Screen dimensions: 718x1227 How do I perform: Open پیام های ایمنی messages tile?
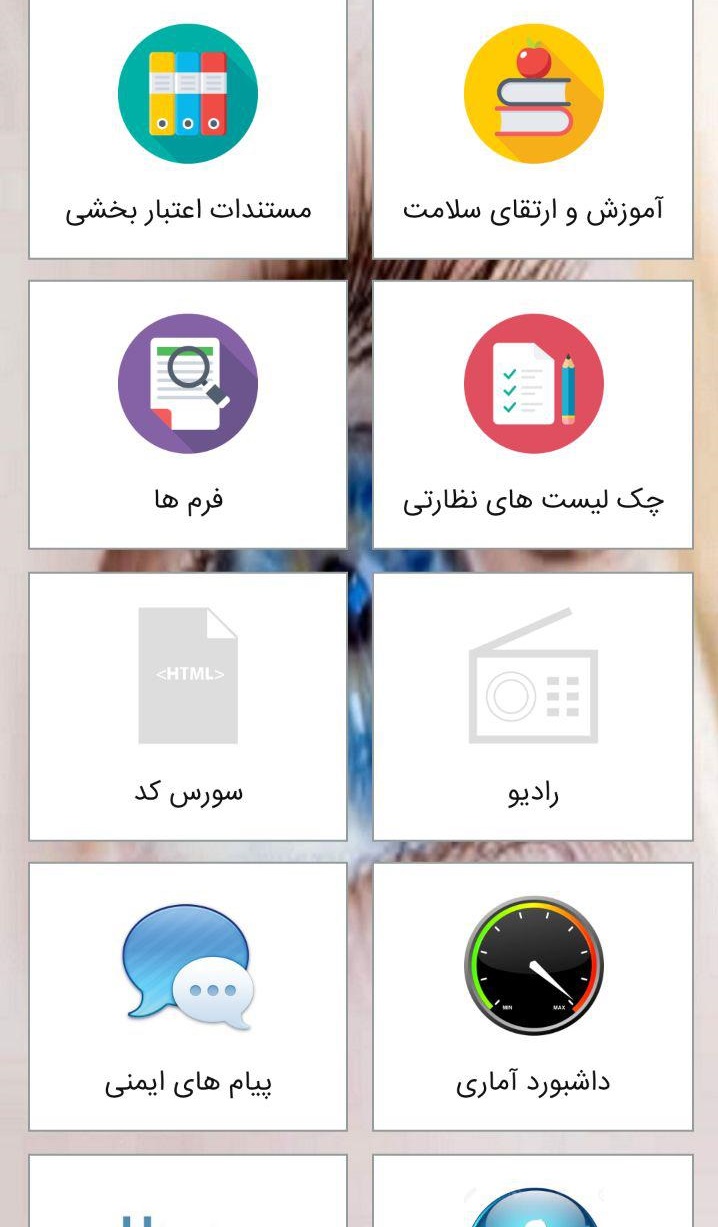(x=188, y=996)
